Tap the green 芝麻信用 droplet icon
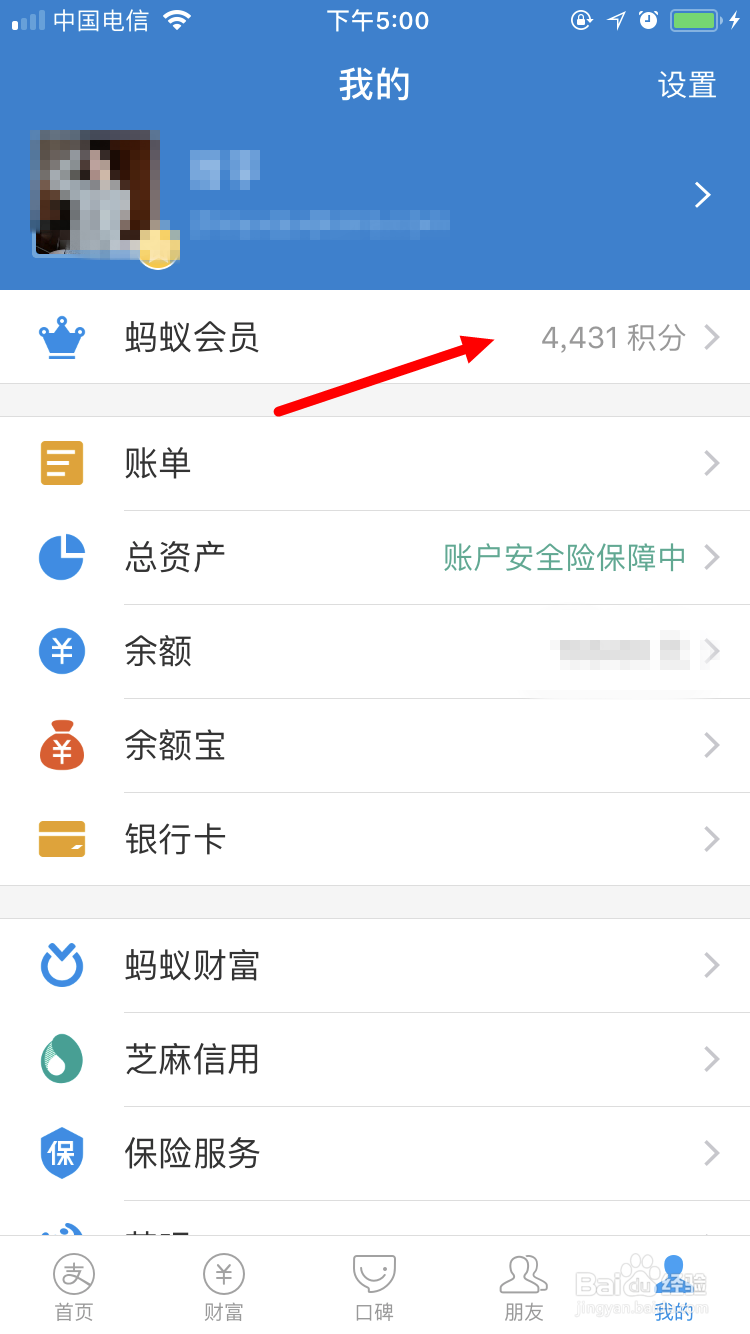 (62, 1059)
